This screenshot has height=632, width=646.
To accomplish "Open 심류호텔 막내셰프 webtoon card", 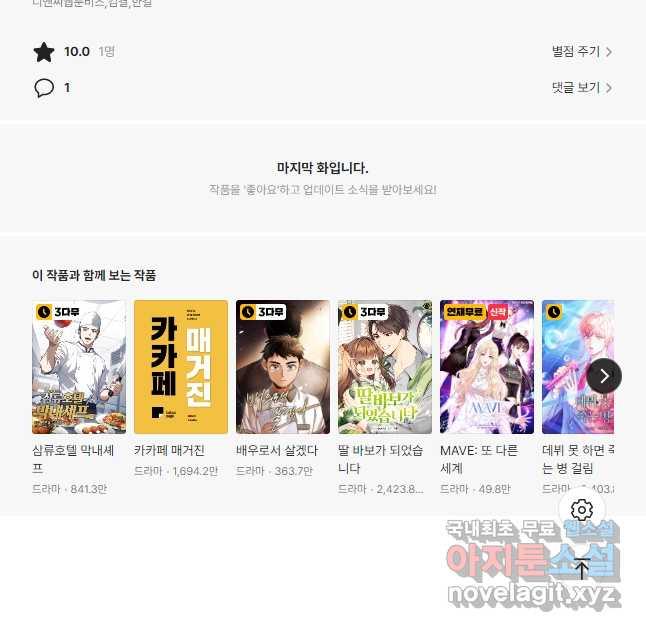I will click(x=79, y=366).
